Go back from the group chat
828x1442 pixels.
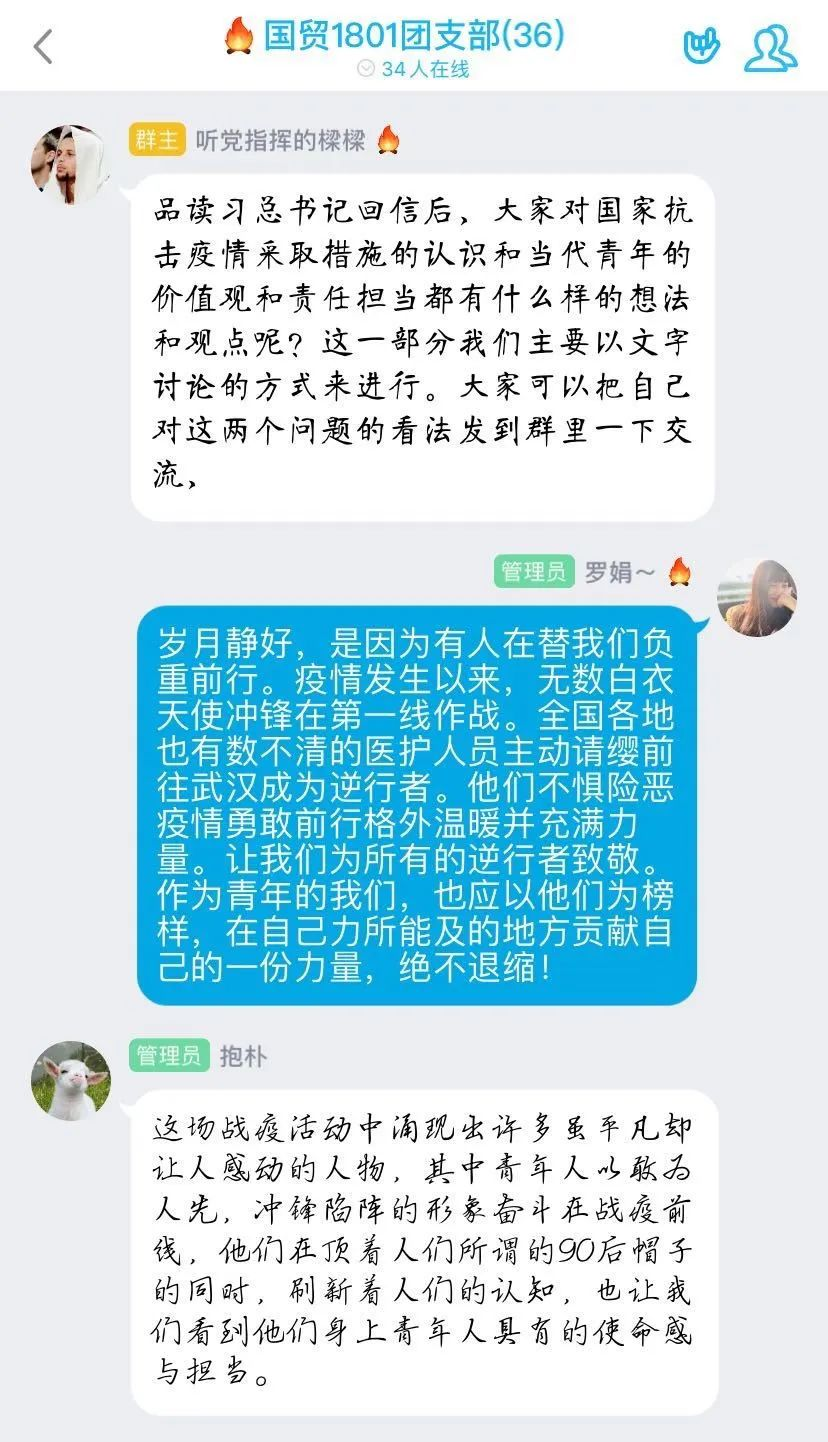coord(42,46)
